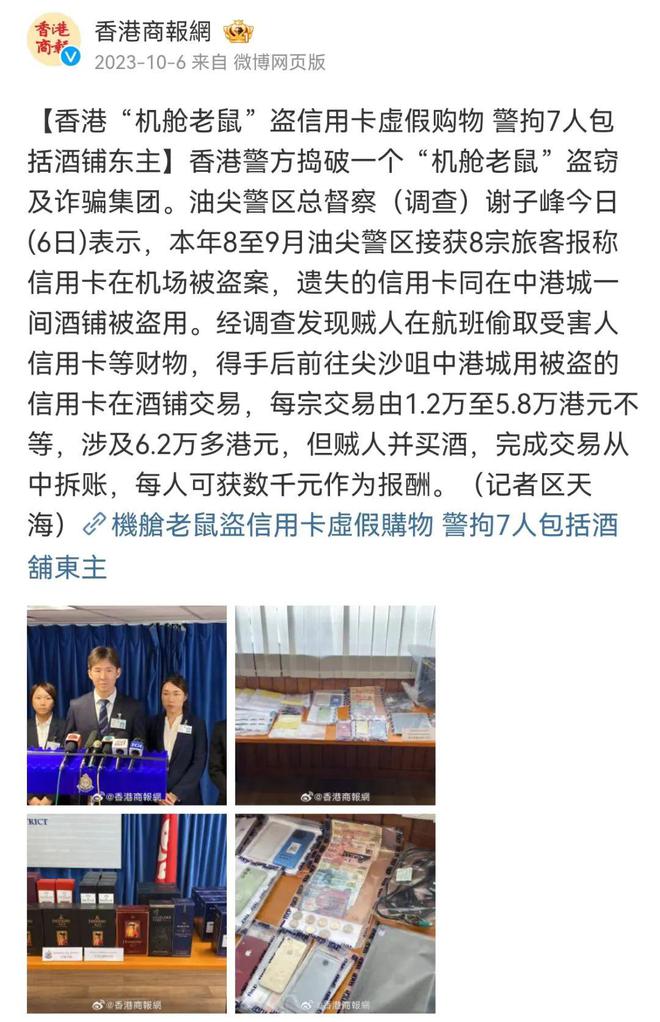Viewport: 660px width, 1022px height.
Task: Open 香港商報網 profile avatar
Action: pyautogui.click(x=54, y=40)
